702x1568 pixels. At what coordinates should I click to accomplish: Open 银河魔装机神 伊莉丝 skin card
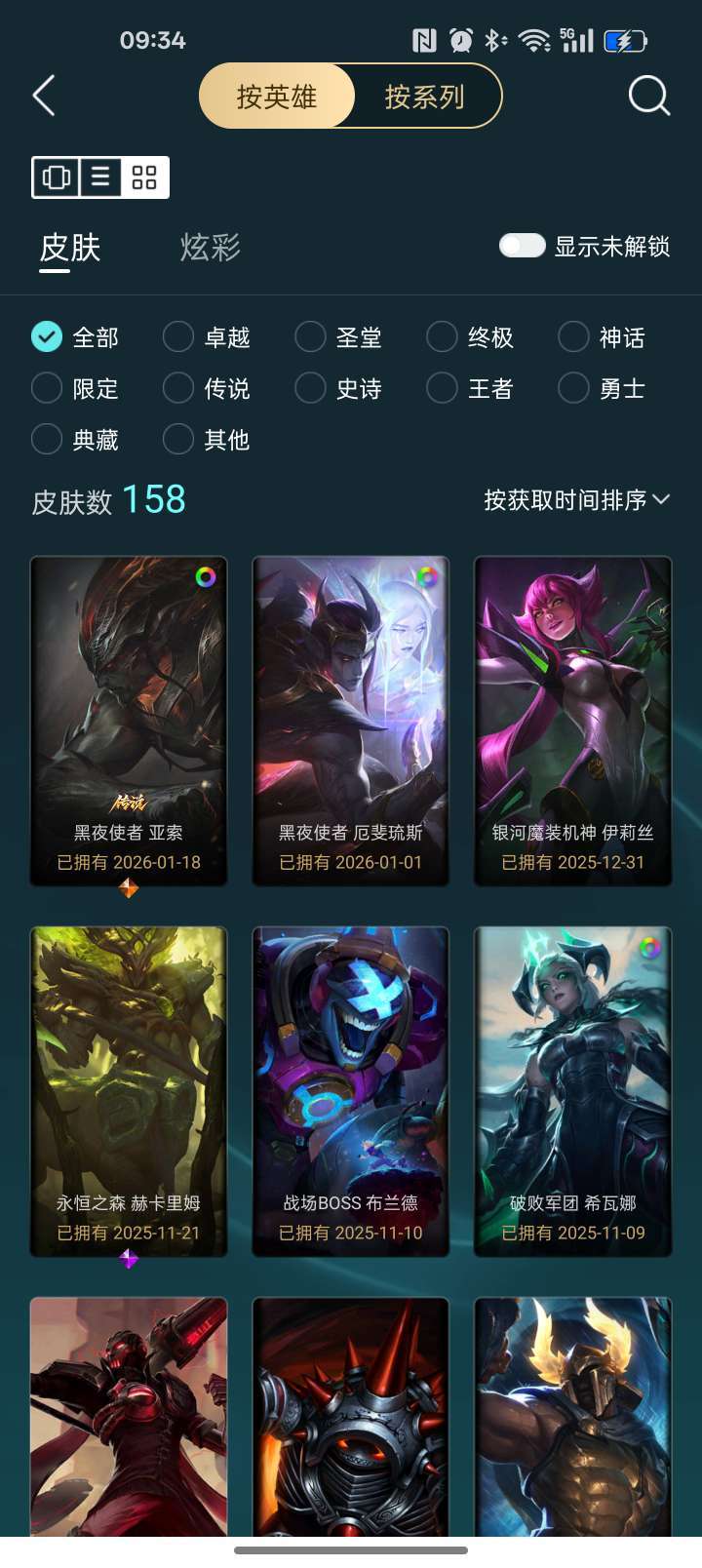572,720
